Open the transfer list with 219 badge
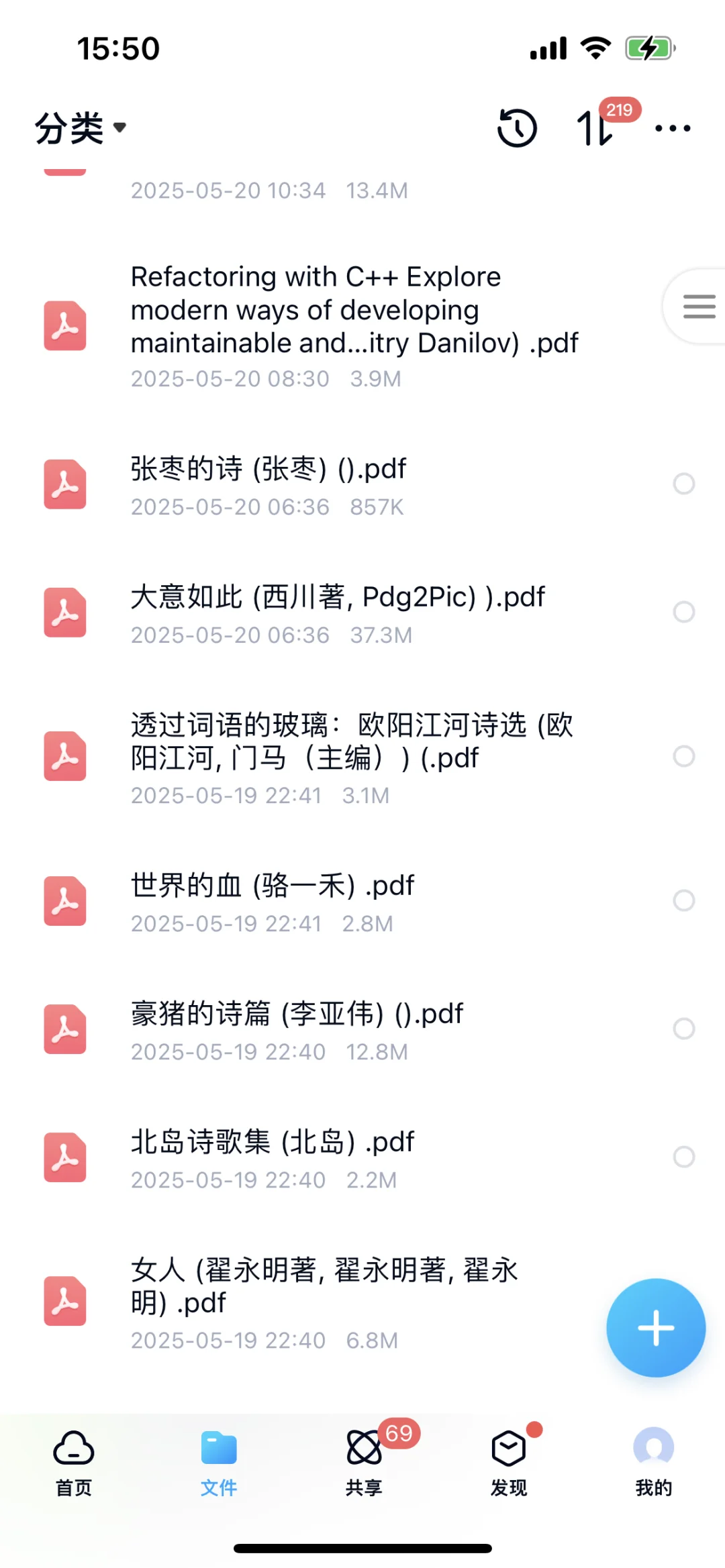This screenshot has width=725, height=1568. click(595, 127)
